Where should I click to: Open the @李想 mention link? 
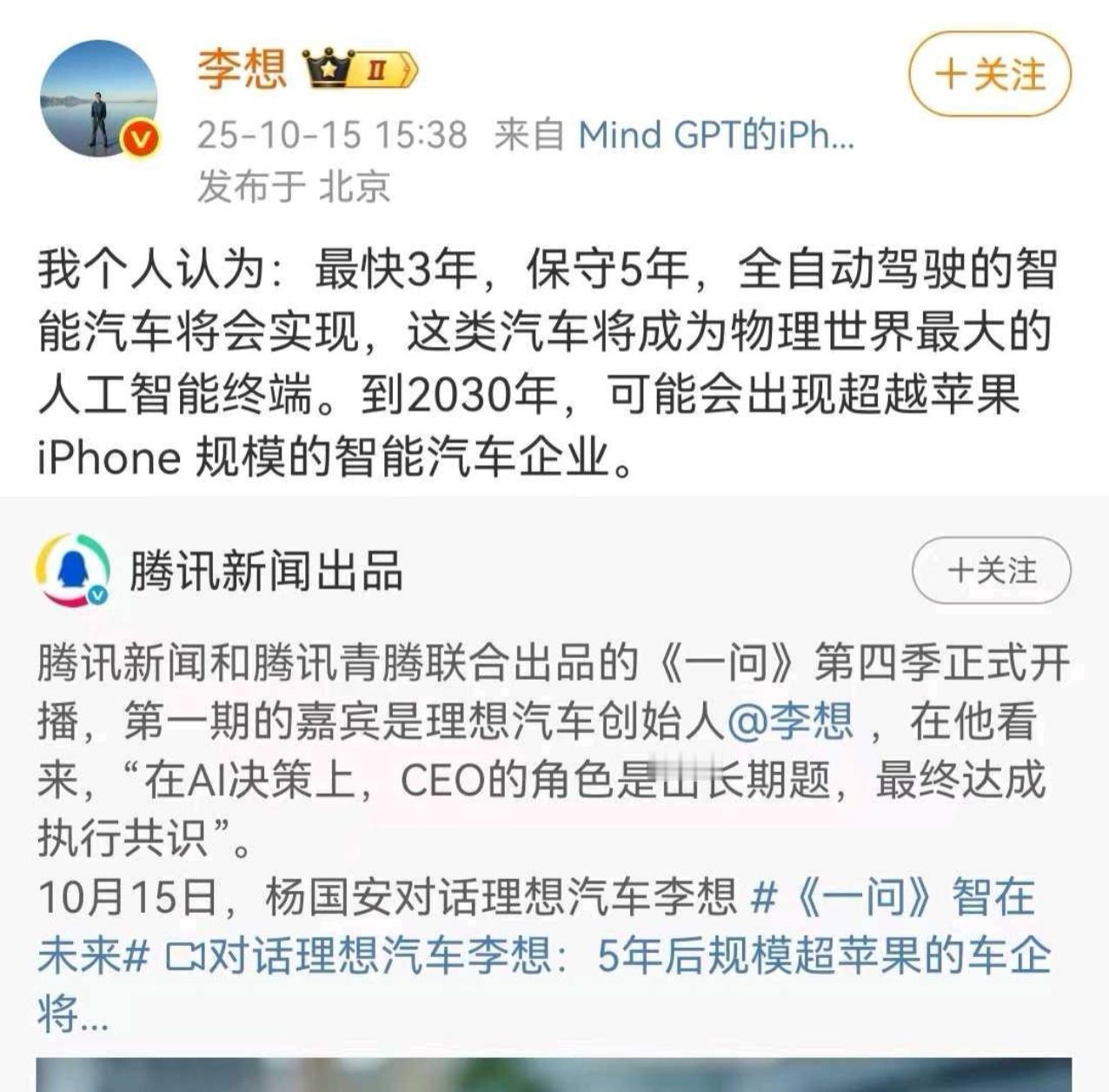pos(789,722)
